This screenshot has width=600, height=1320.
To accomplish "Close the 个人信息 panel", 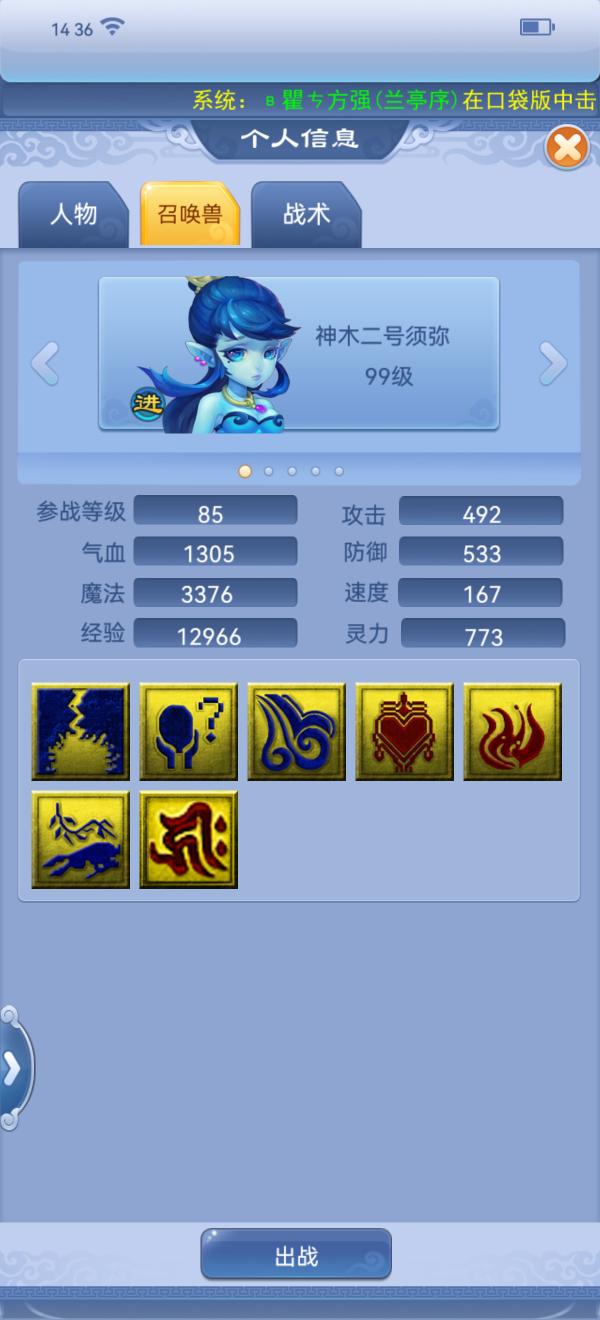I will pyautogui.click(x=567, y=149).
